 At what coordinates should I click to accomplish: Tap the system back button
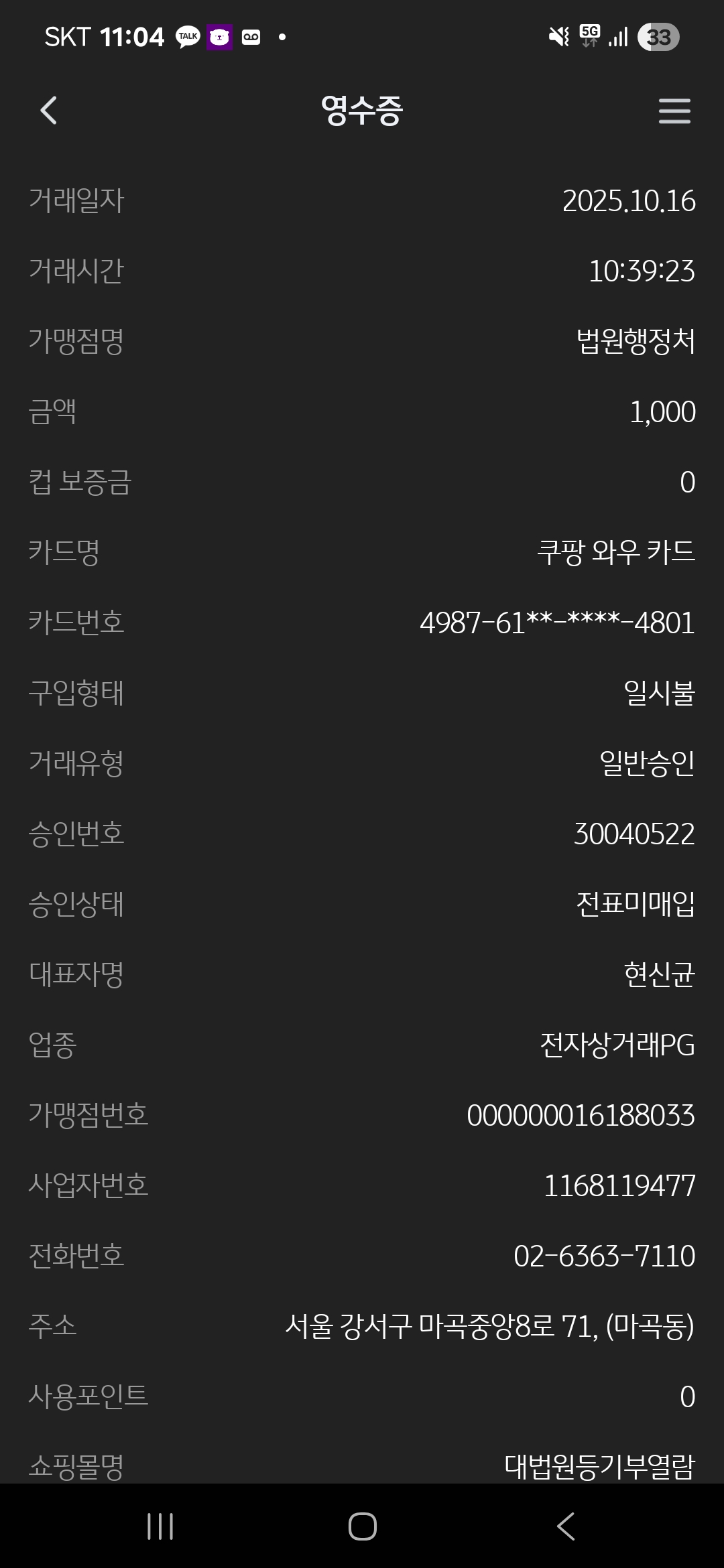(x=566, y=1526)
